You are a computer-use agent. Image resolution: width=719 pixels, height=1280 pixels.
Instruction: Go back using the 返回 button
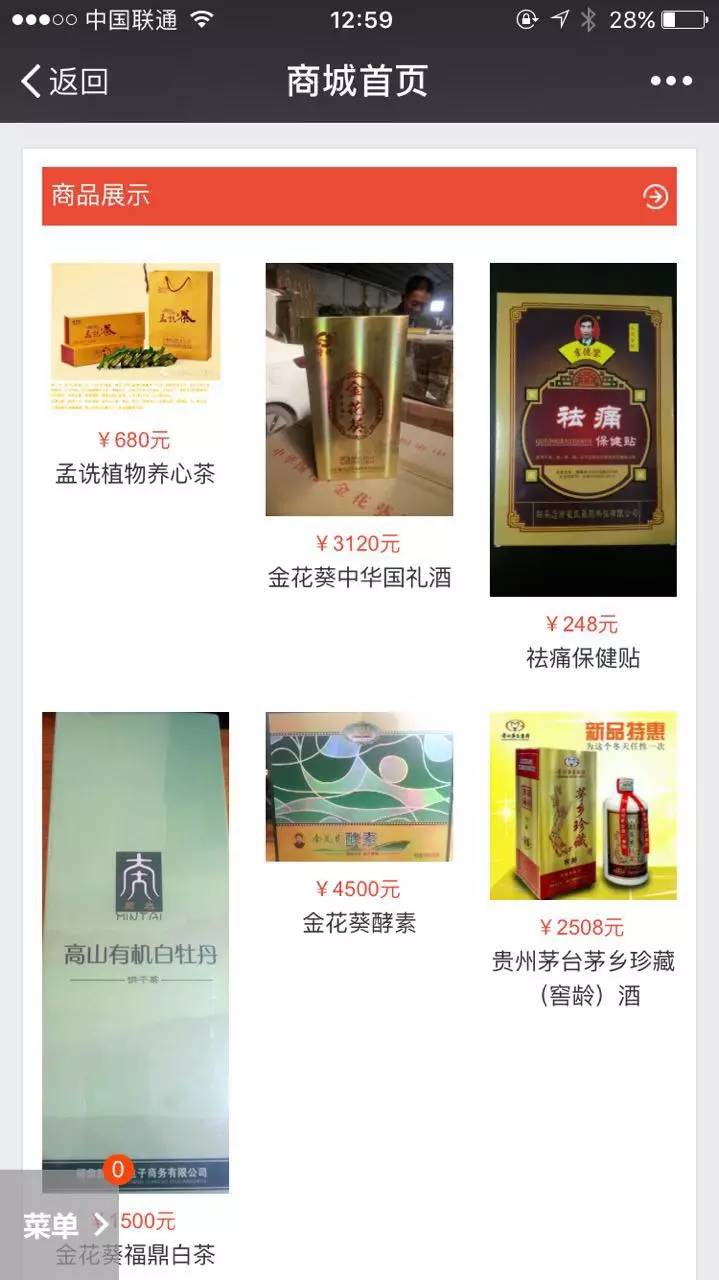(64, 81)
